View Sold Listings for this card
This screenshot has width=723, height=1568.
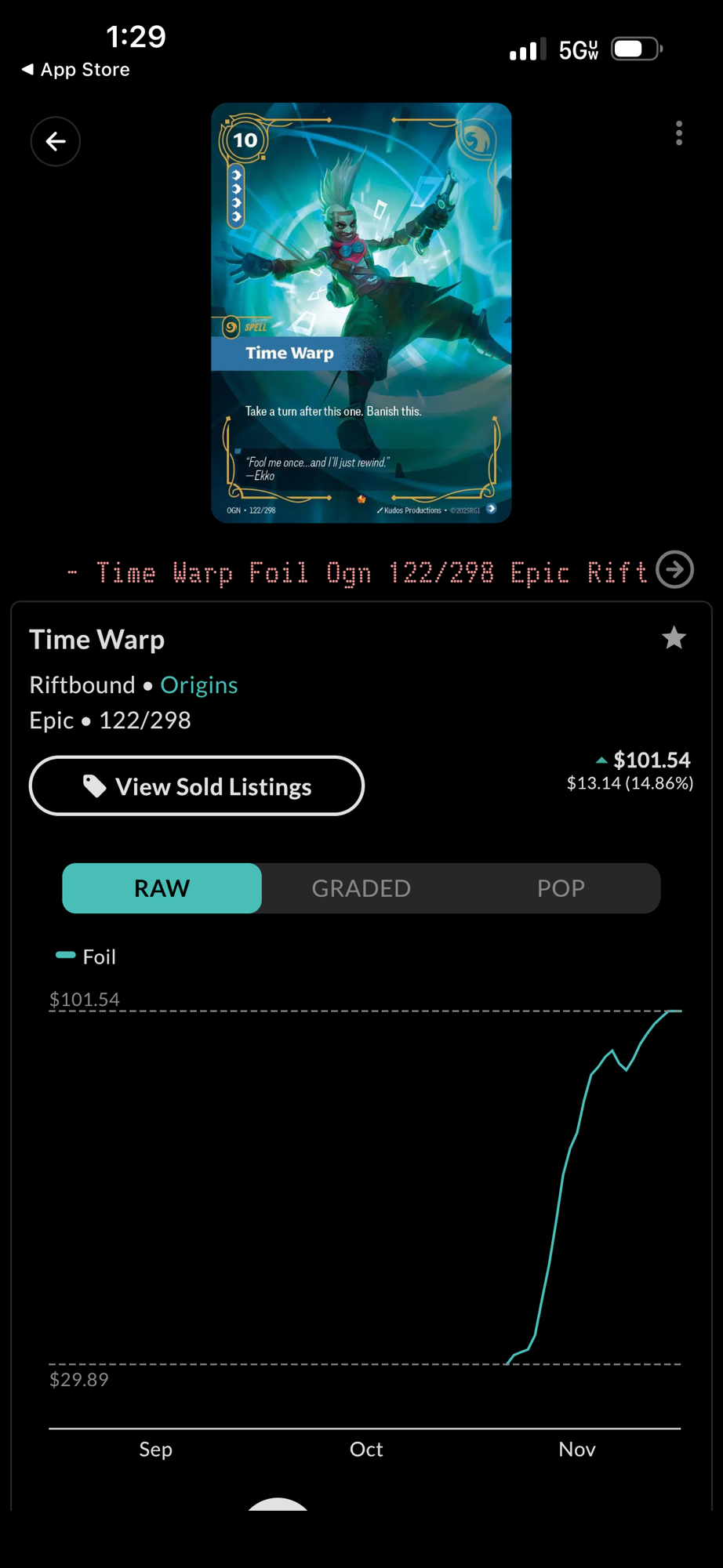point(197,786)
